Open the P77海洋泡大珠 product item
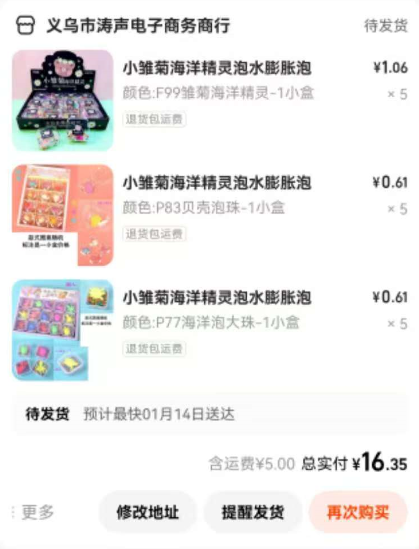The image size is (419, 549). (x=210, y=330)
